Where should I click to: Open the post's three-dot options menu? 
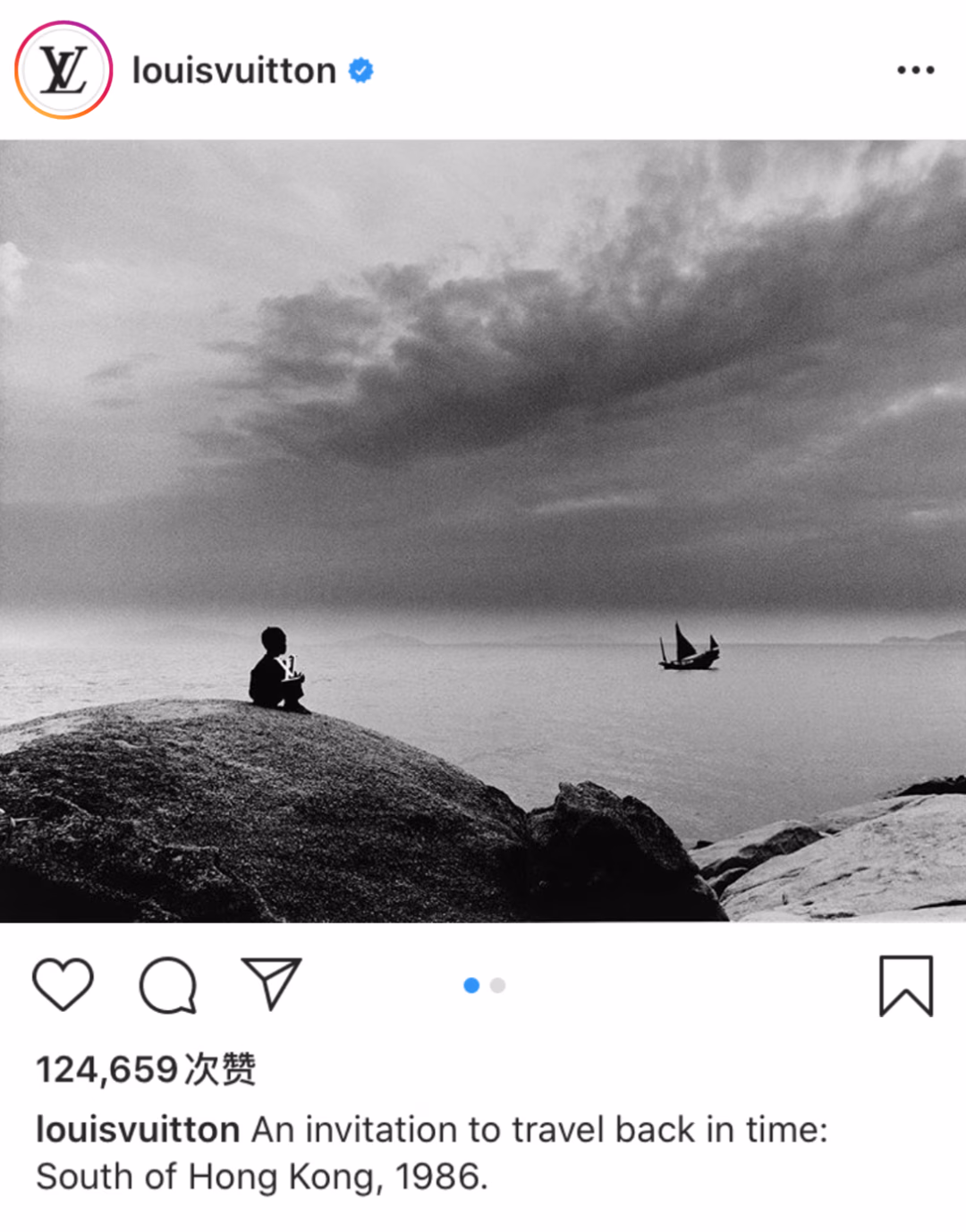pos(915,70)
